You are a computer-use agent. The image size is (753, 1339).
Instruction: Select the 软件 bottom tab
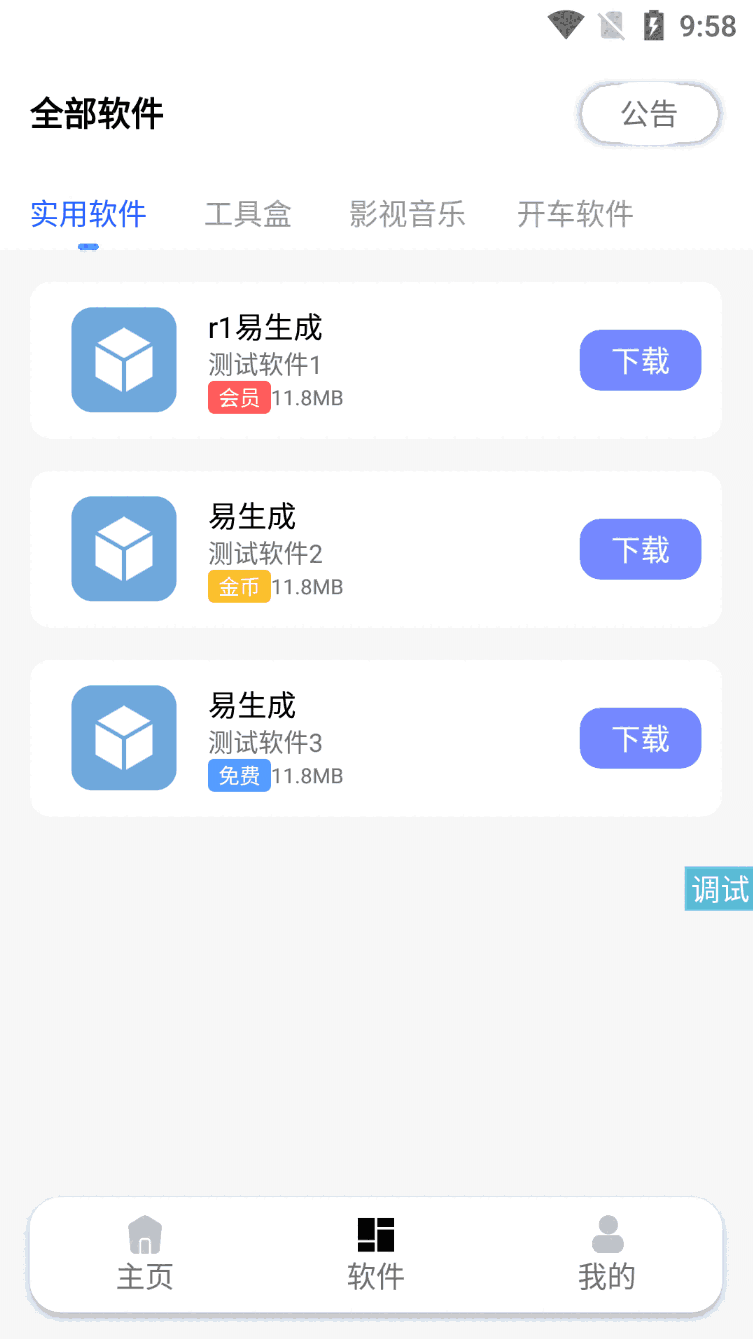coord(376,1255)
